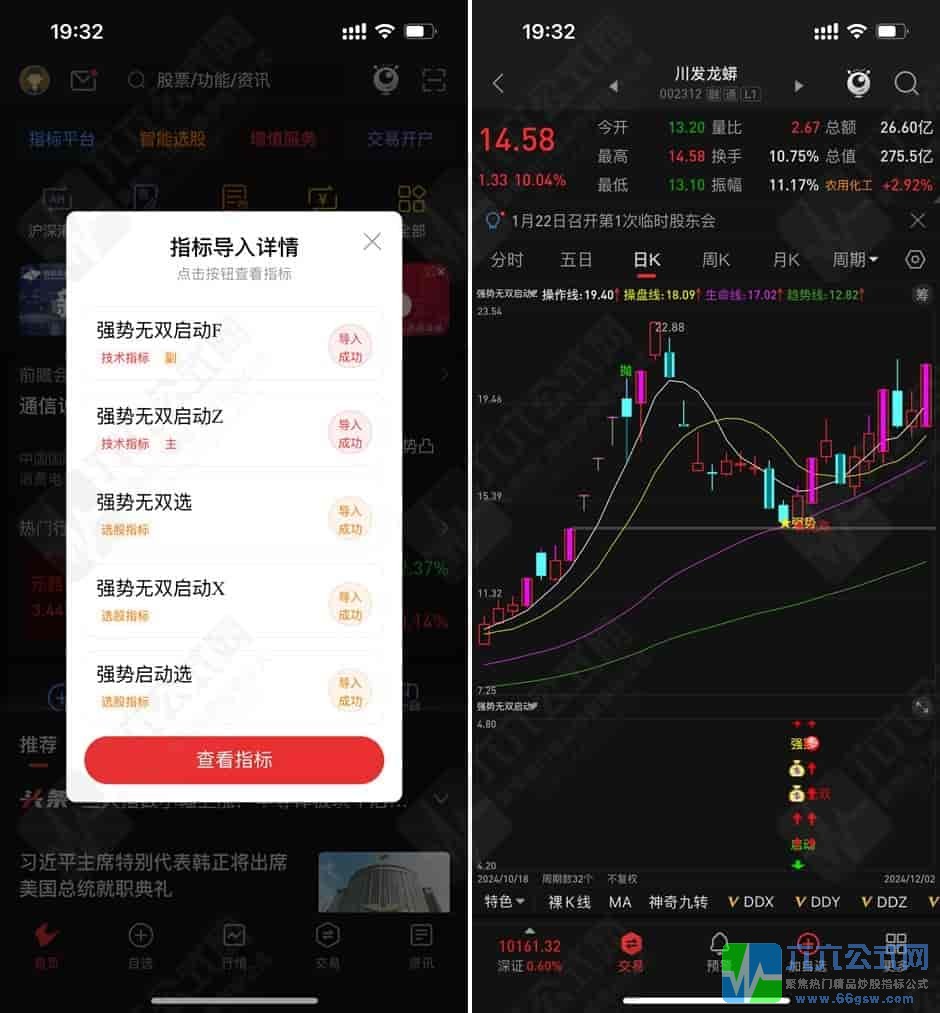Tap the eye monitoring icon on the detail top bar
This screenshot has height=1013, width=940.
coord(858,84)
